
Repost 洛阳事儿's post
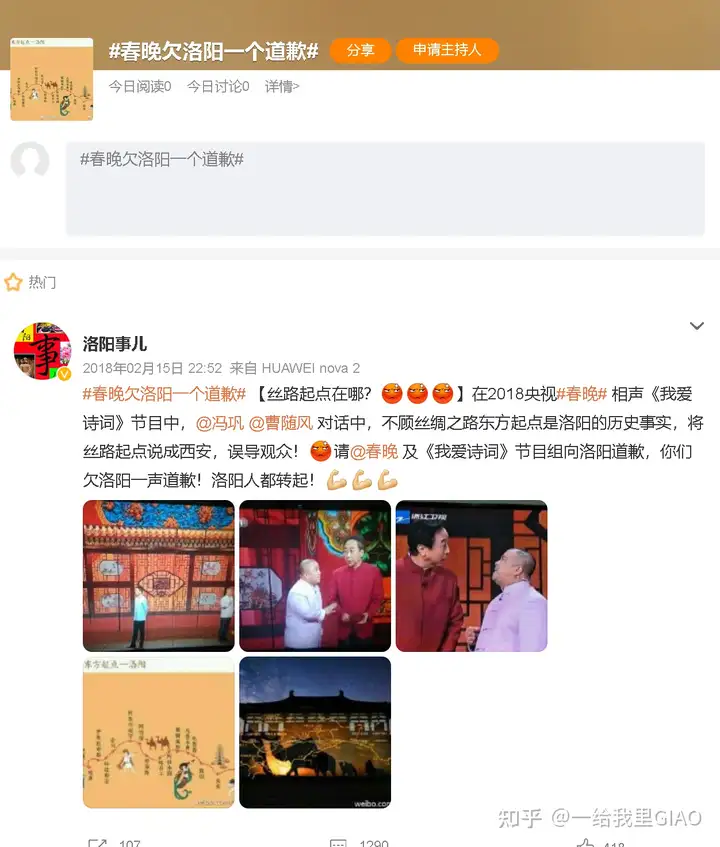tap(110, 843)
